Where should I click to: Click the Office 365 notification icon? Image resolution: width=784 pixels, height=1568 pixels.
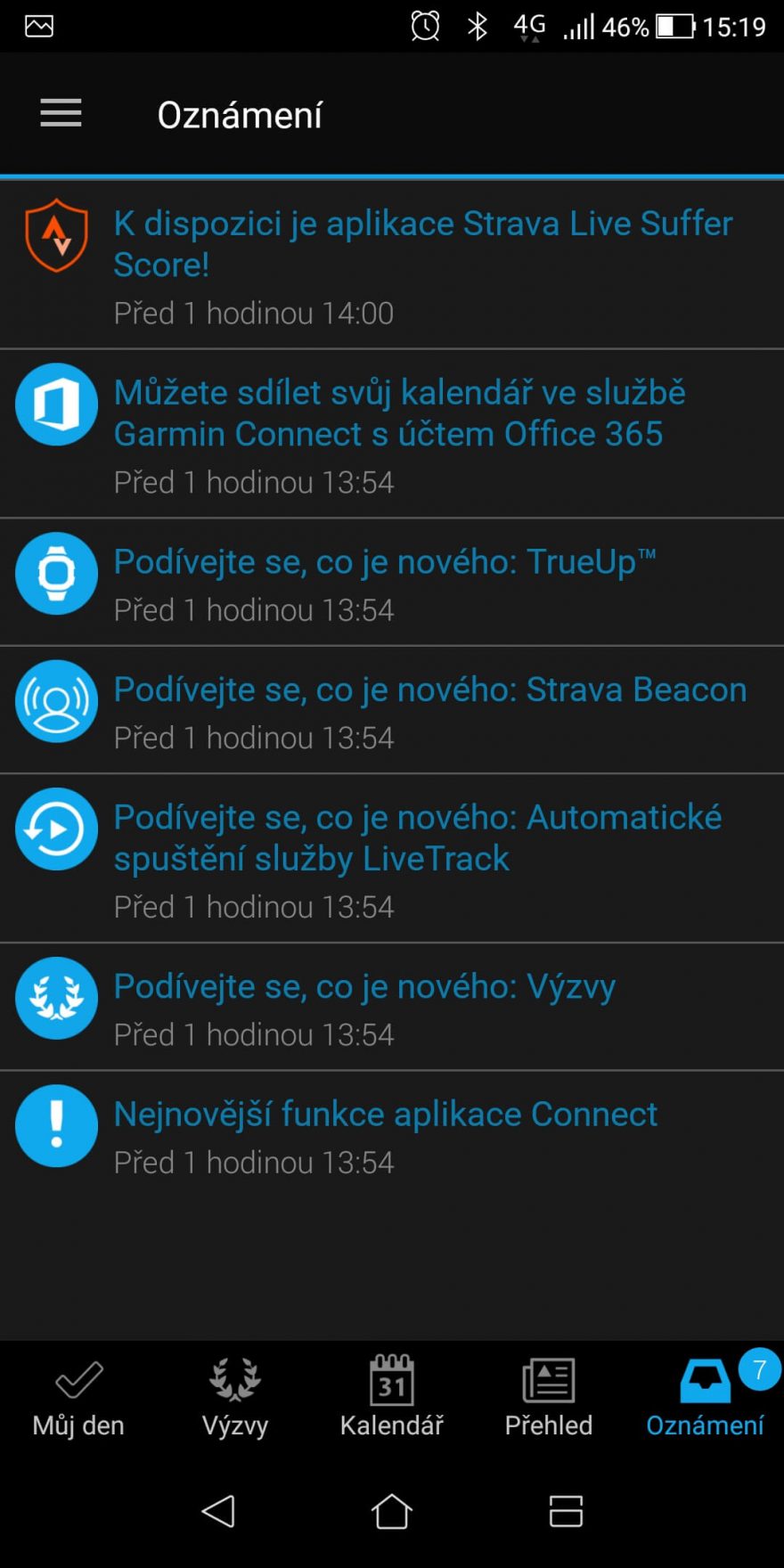coord(56,404)
